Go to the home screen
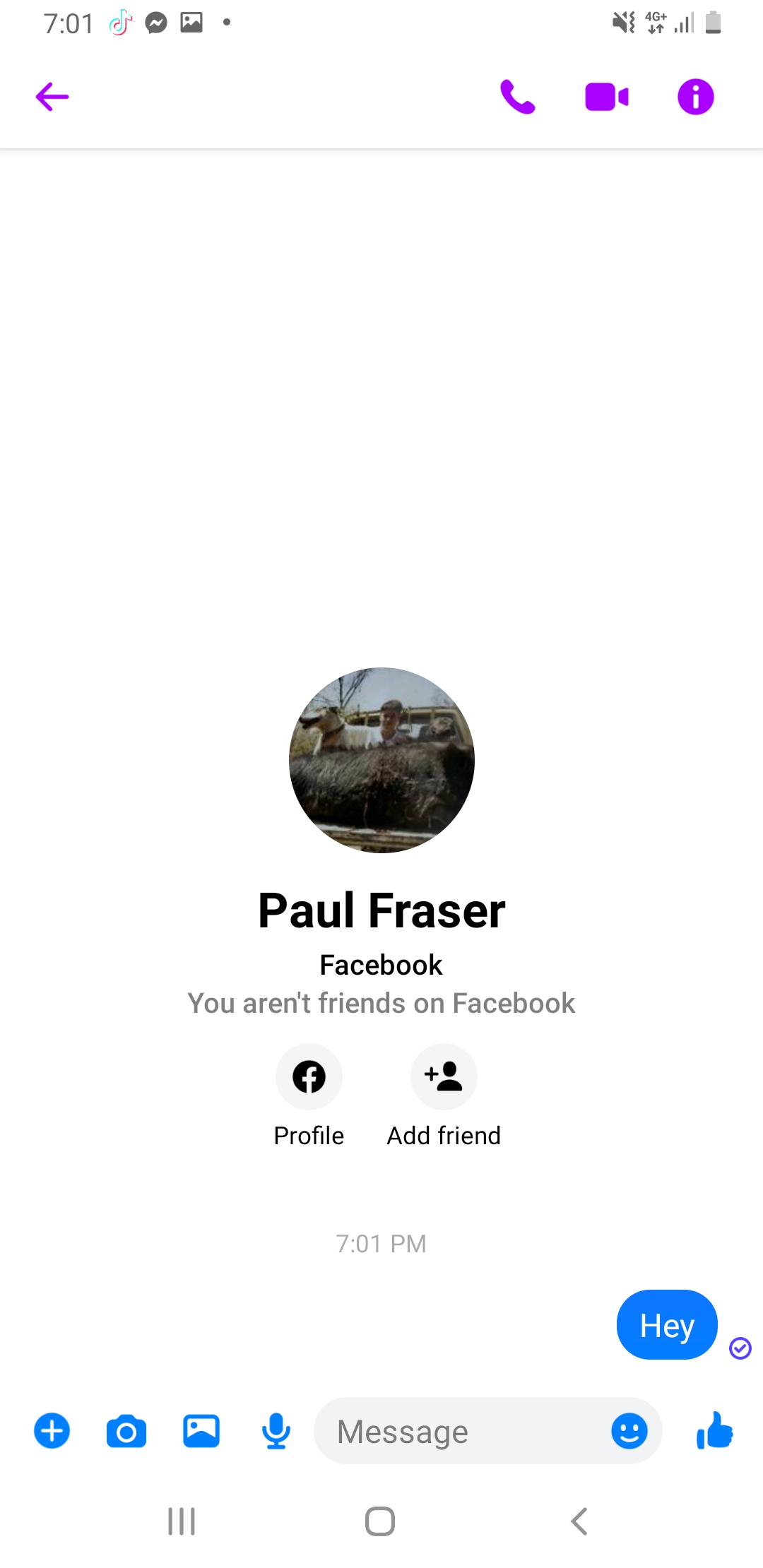This screenshot has height=1568, width=763. click(x=380, y=1521)
